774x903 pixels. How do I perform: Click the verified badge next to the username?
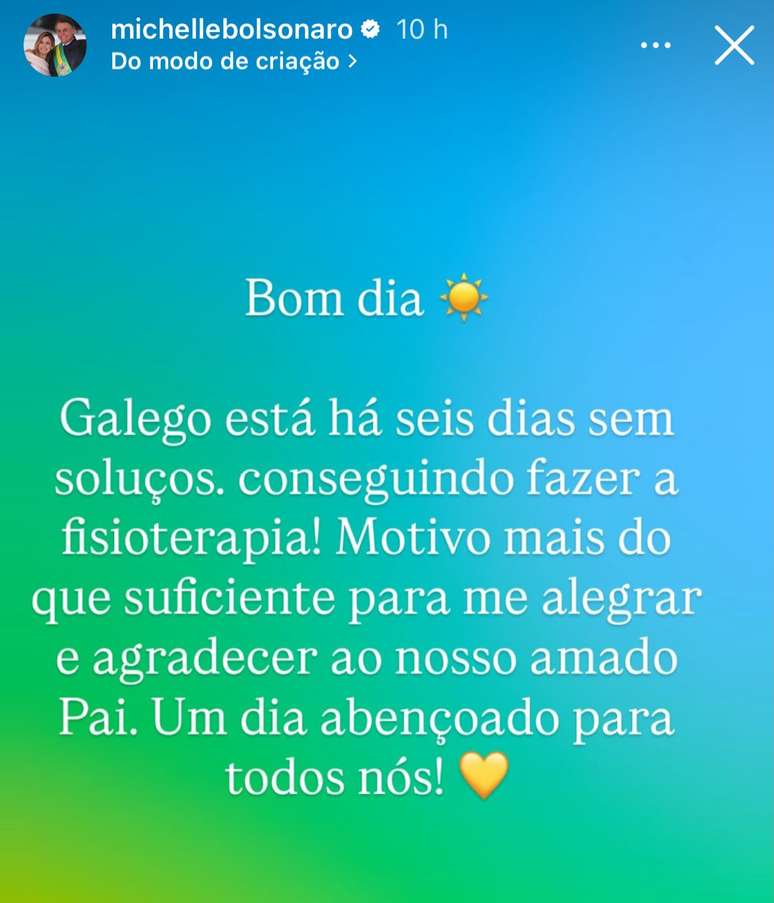(x=372, y=30)
